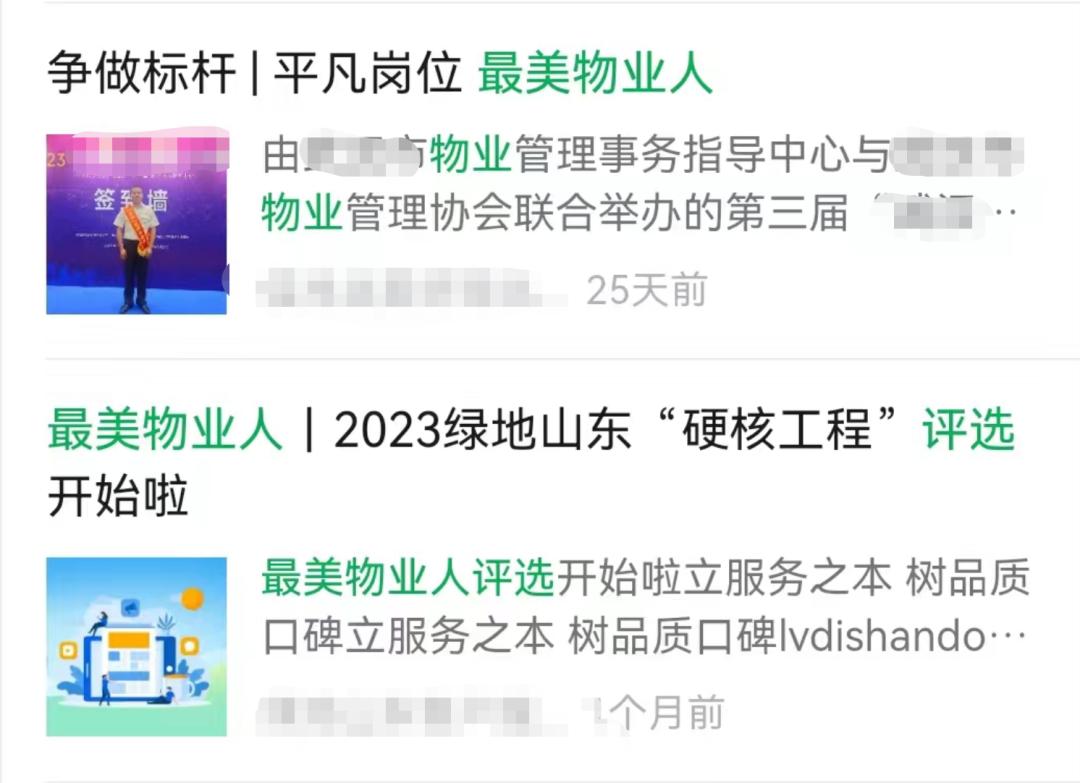
Task: Tap the 签到墙 photo thumbnail
Action: tap(136, 224)
